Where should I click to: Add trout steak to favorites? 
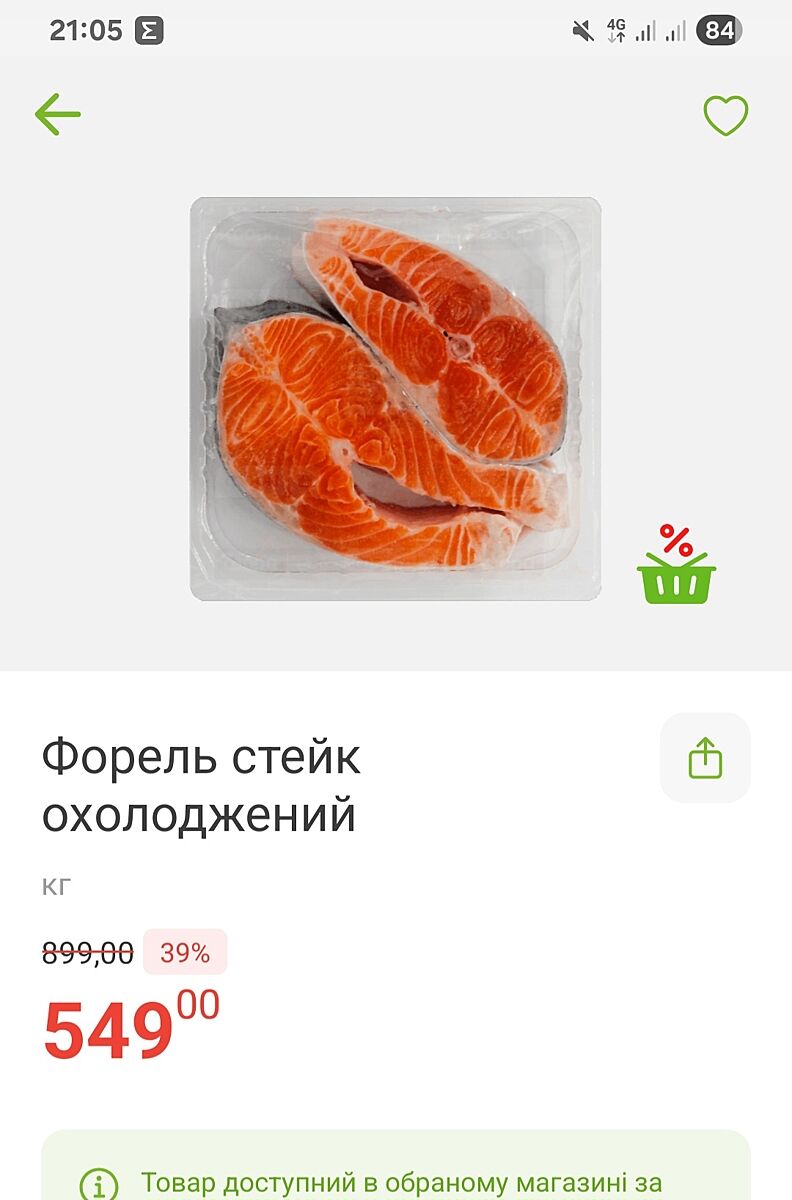click(725, 116)
